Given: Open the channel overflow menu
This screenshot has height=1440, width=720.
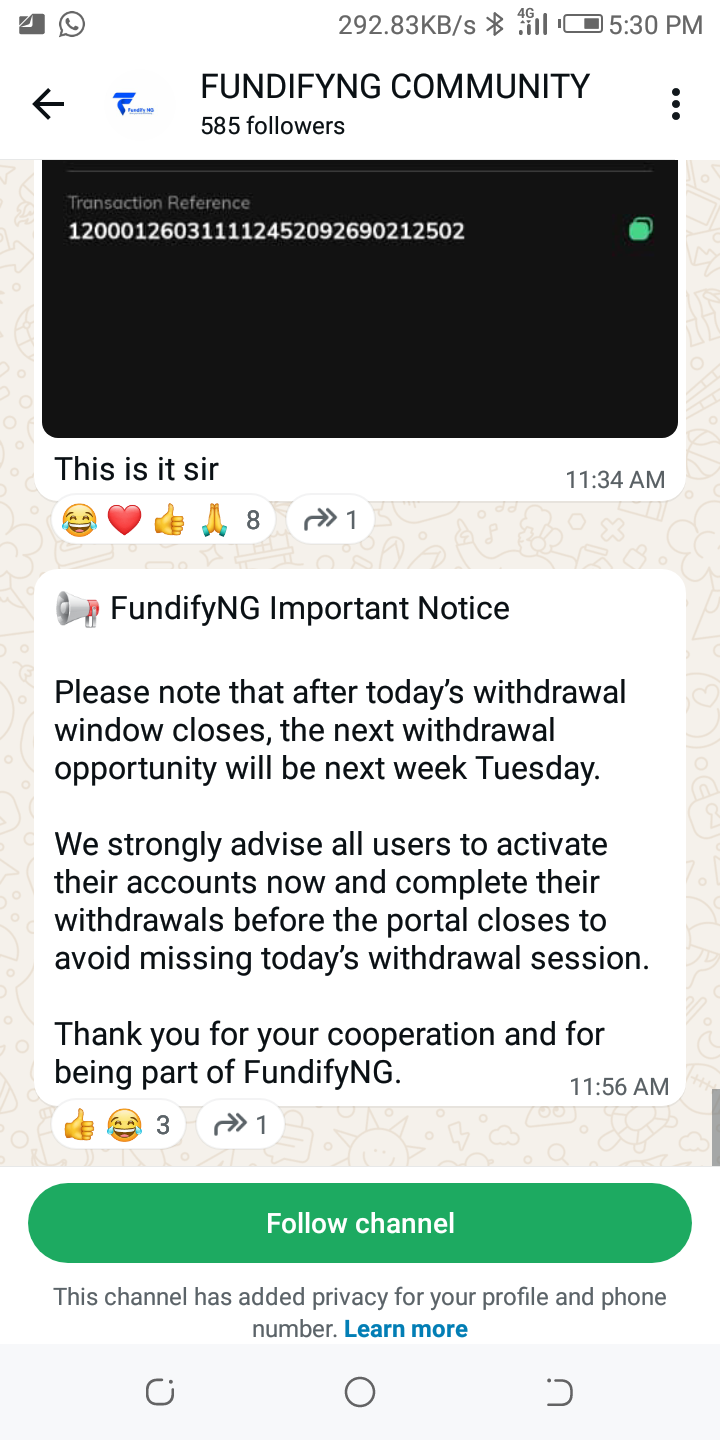Looking at the screenshot, I should coord(676,104).
